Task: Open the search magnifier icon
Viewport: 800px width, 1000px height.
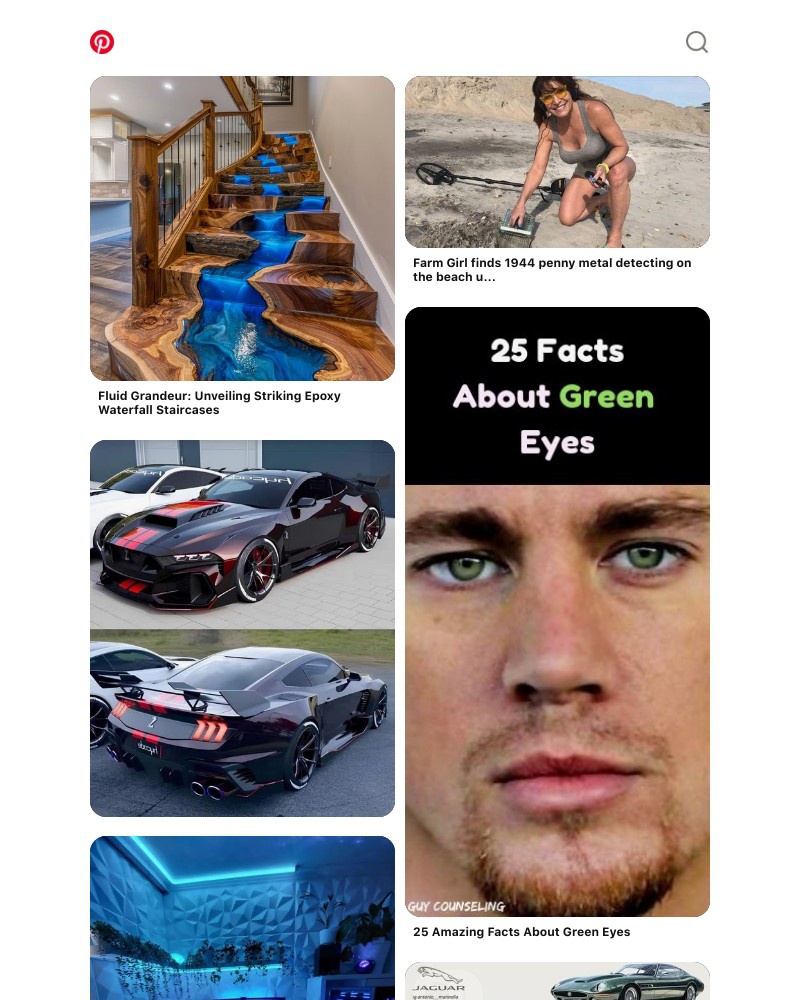Action: pos(696,42)
